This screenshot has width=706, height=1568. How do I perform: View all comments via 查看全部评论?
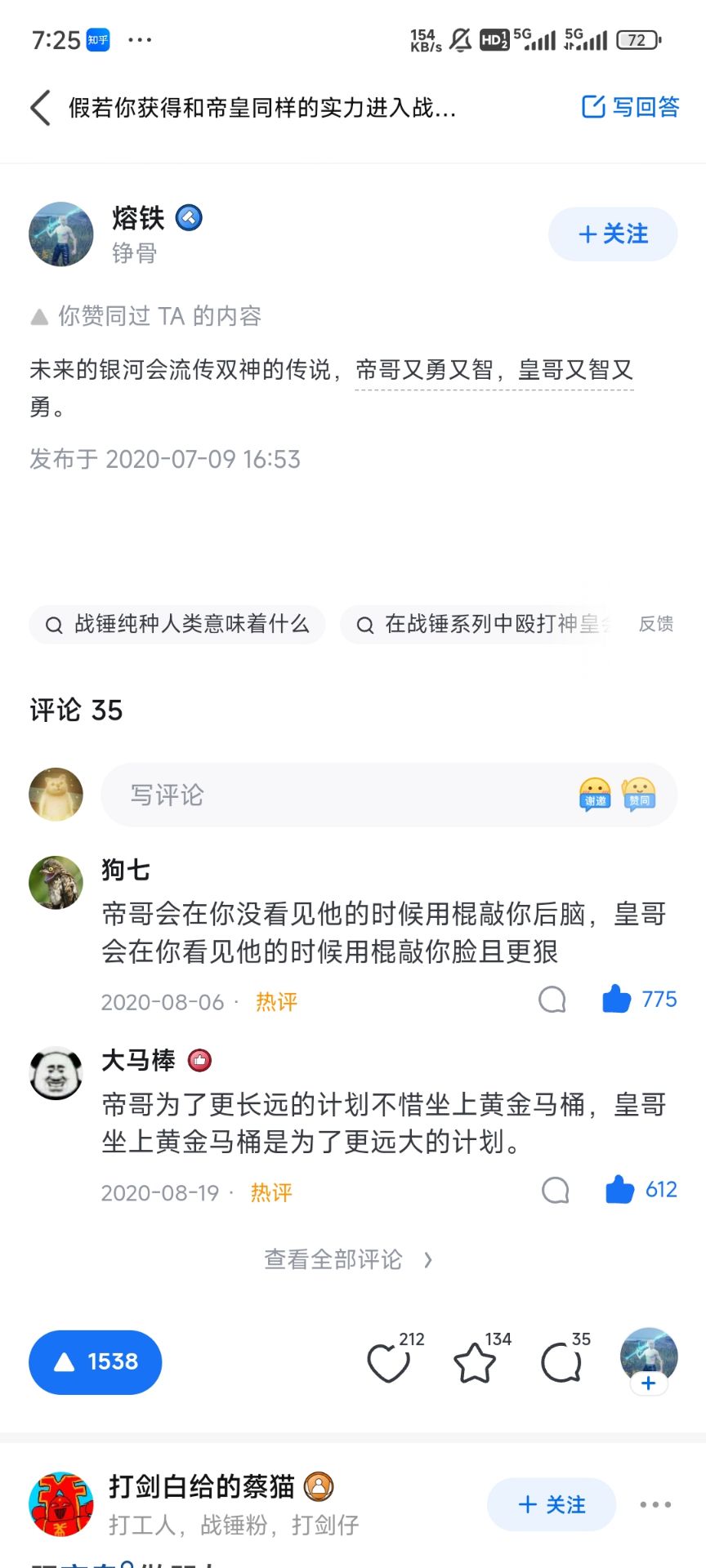pos(348,1259)
